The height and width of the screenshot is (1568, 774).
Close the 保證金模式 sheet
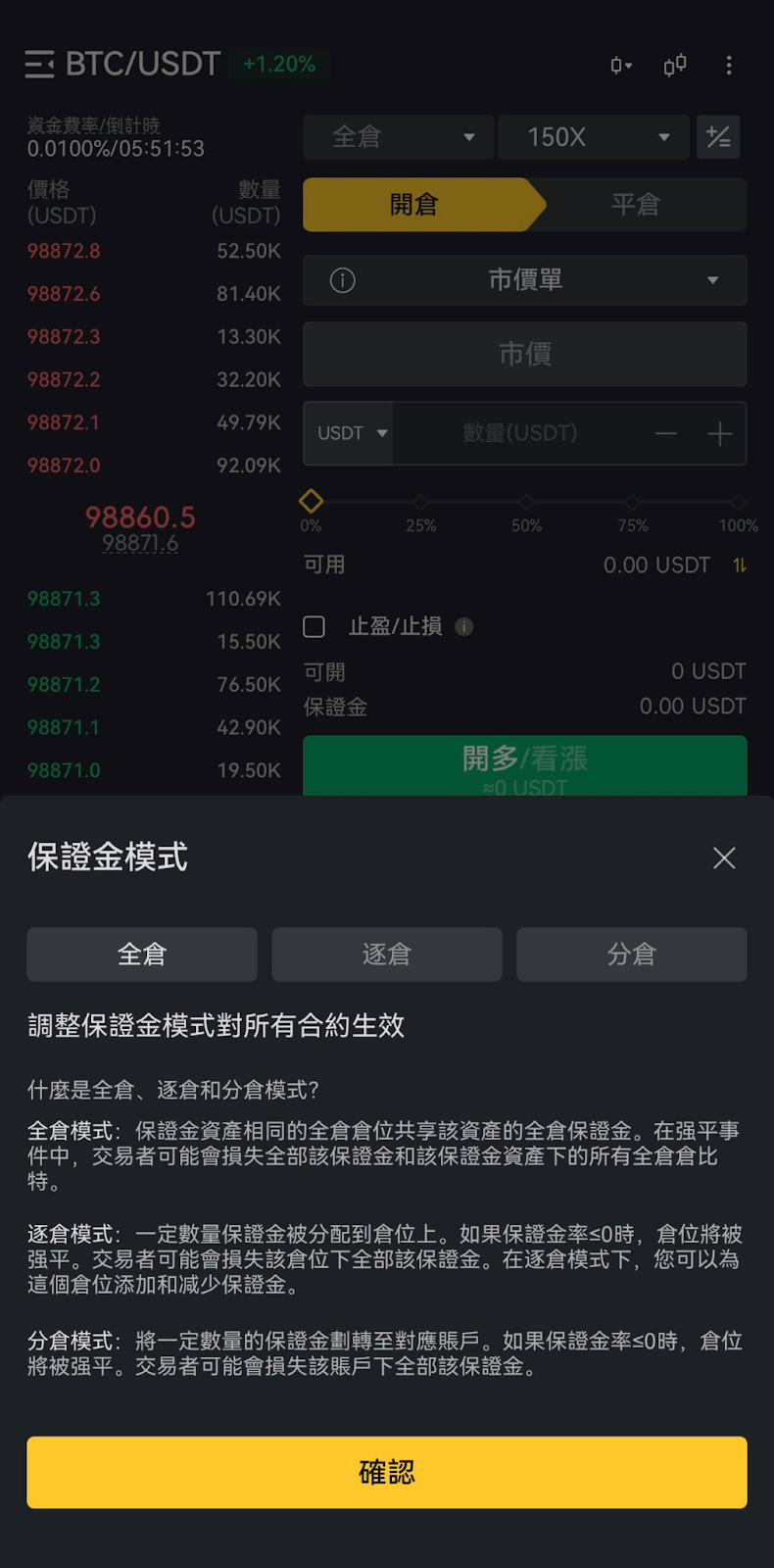pyautogui.click(x=724, y=857)
